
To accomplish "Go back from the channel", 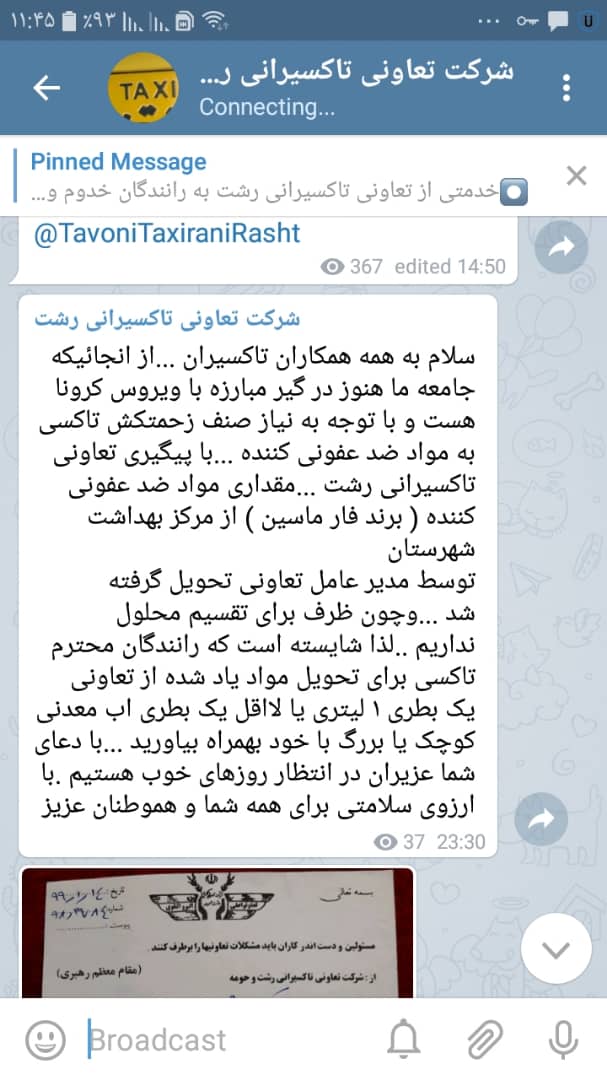I will click(x=47, y=88).
